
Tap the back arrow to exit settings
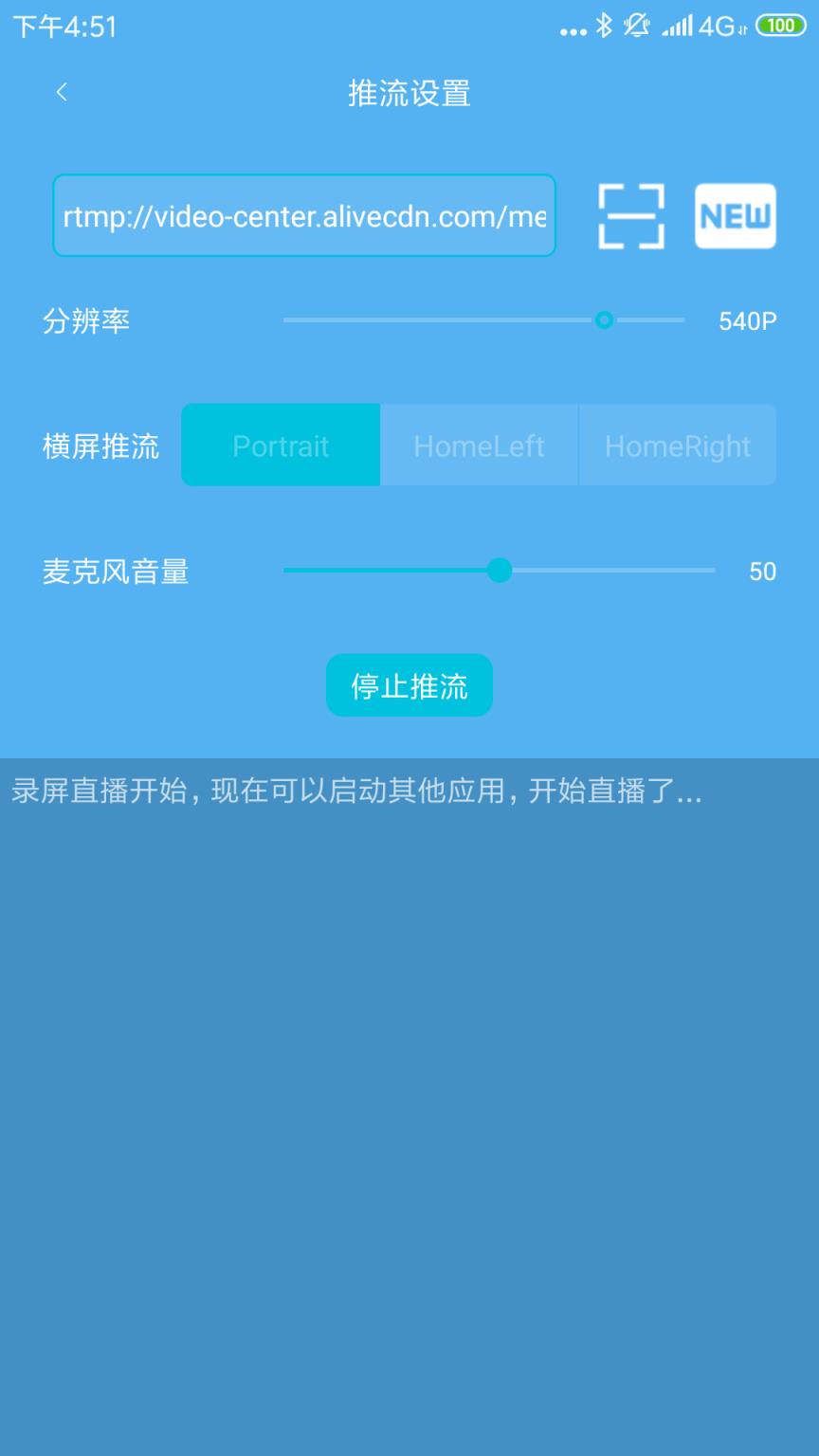coord(62,92)
